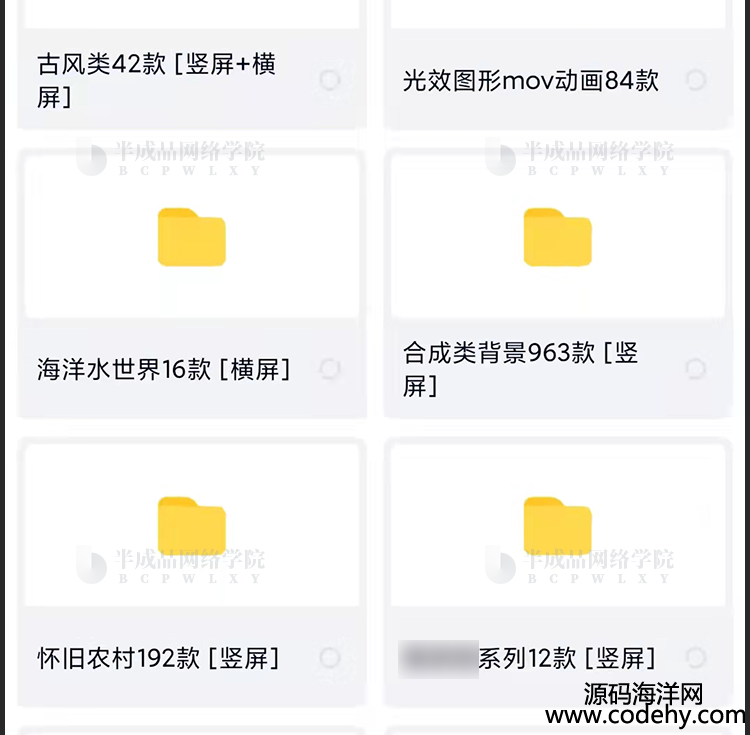Mark 怀旧农村192款 as selected
750x735 pixels.
click(330, 657)
